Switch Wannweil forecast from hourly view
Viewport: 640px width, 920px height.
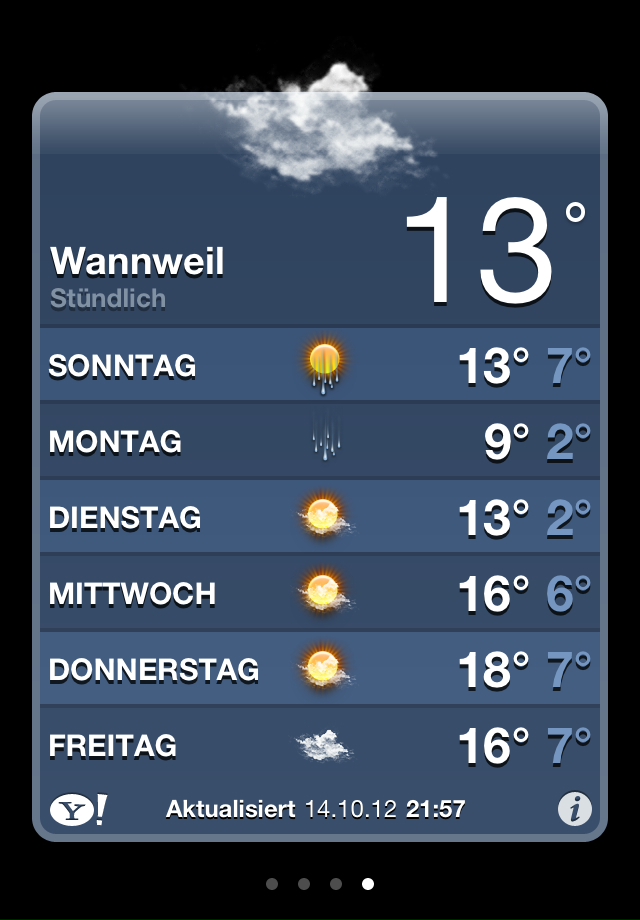tap(108, 299)
